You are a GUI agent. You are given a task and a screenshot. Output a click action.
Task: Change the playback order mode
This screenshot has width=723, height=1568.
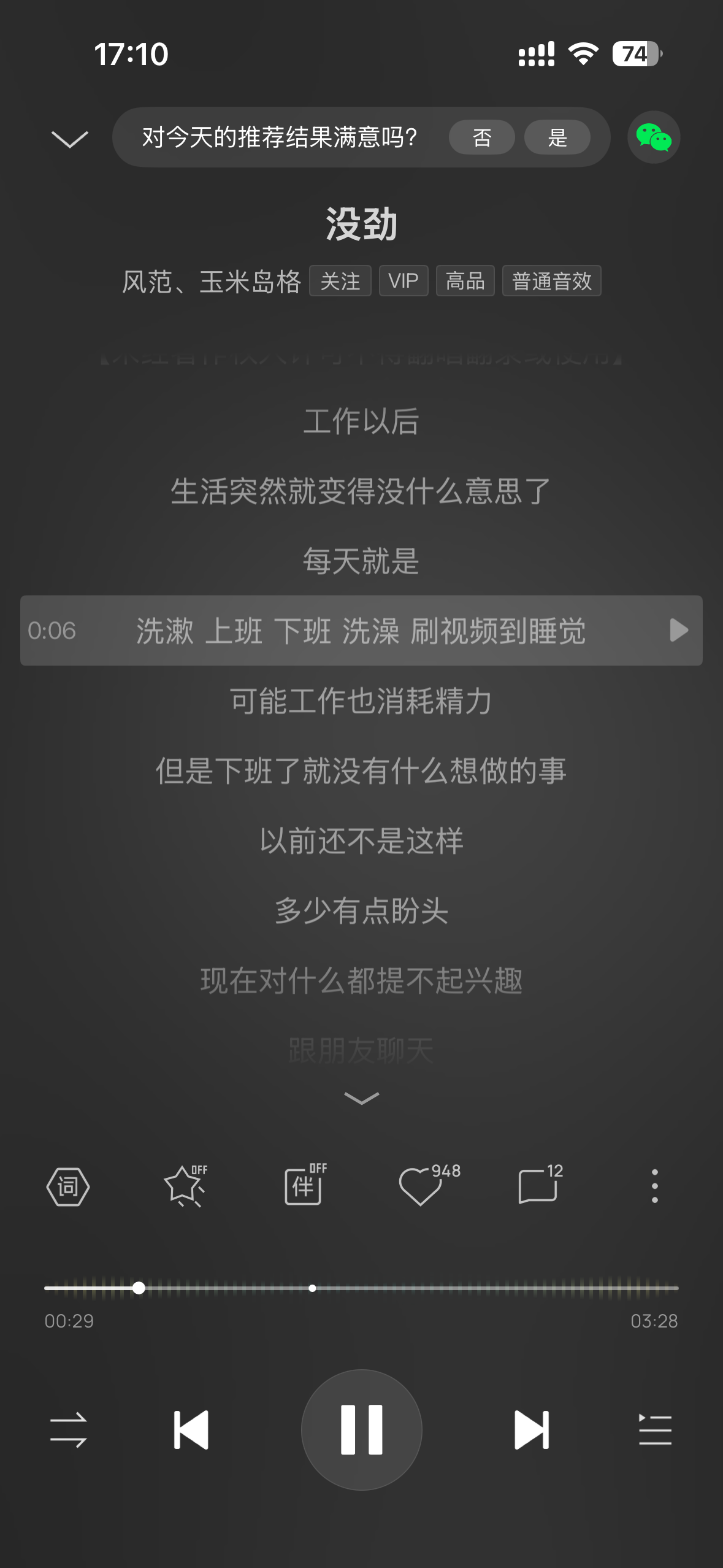point(68,1430)
